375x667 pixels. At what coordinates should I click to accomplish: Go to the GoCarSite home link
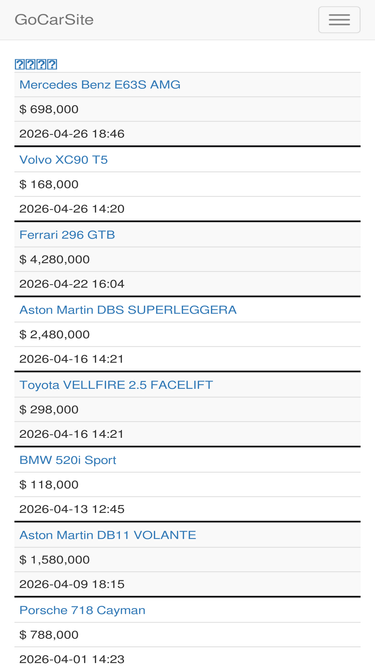(x=54, y=20)
